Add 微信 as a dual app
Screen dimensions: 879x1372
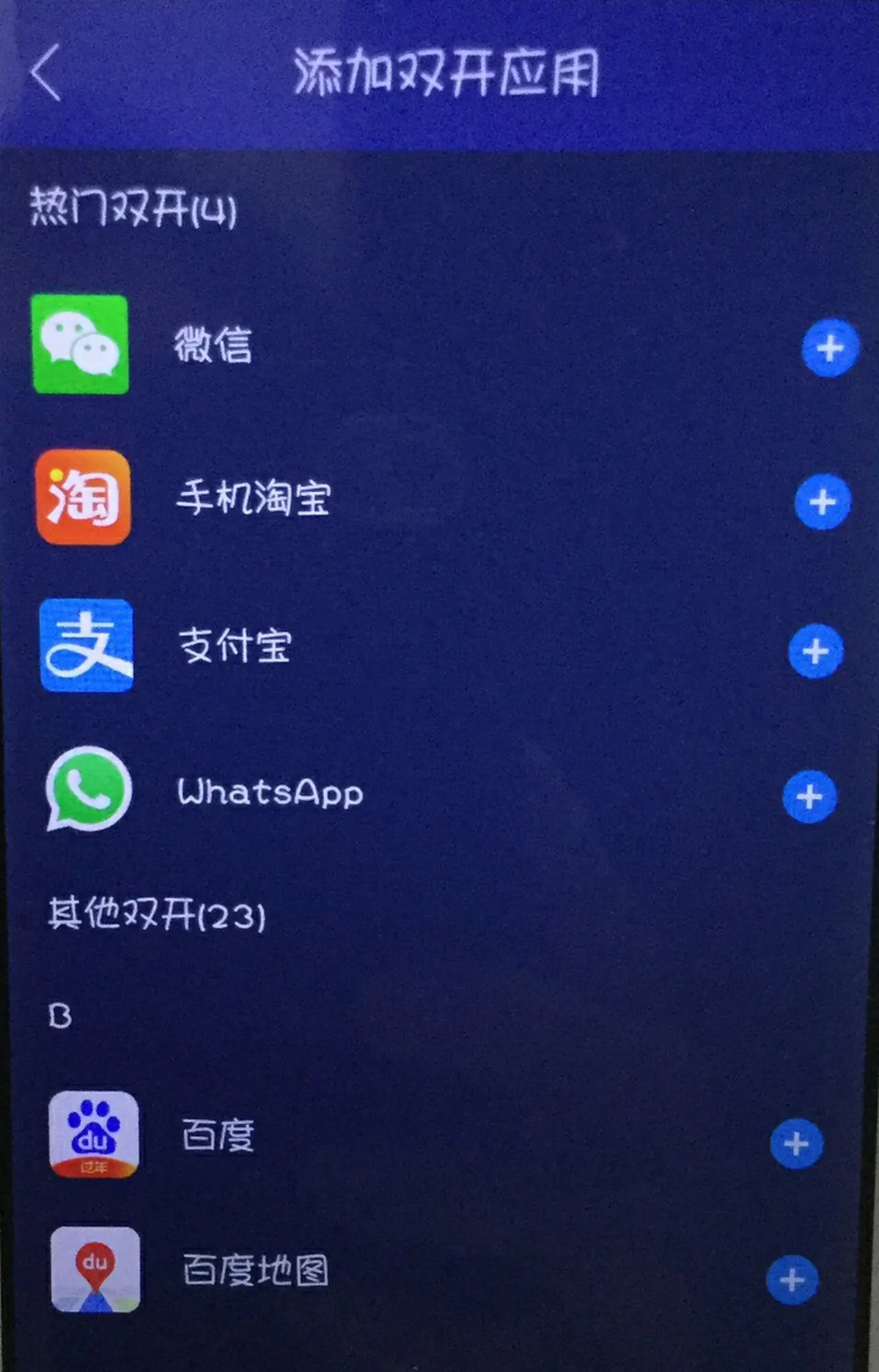coord(830,348)
